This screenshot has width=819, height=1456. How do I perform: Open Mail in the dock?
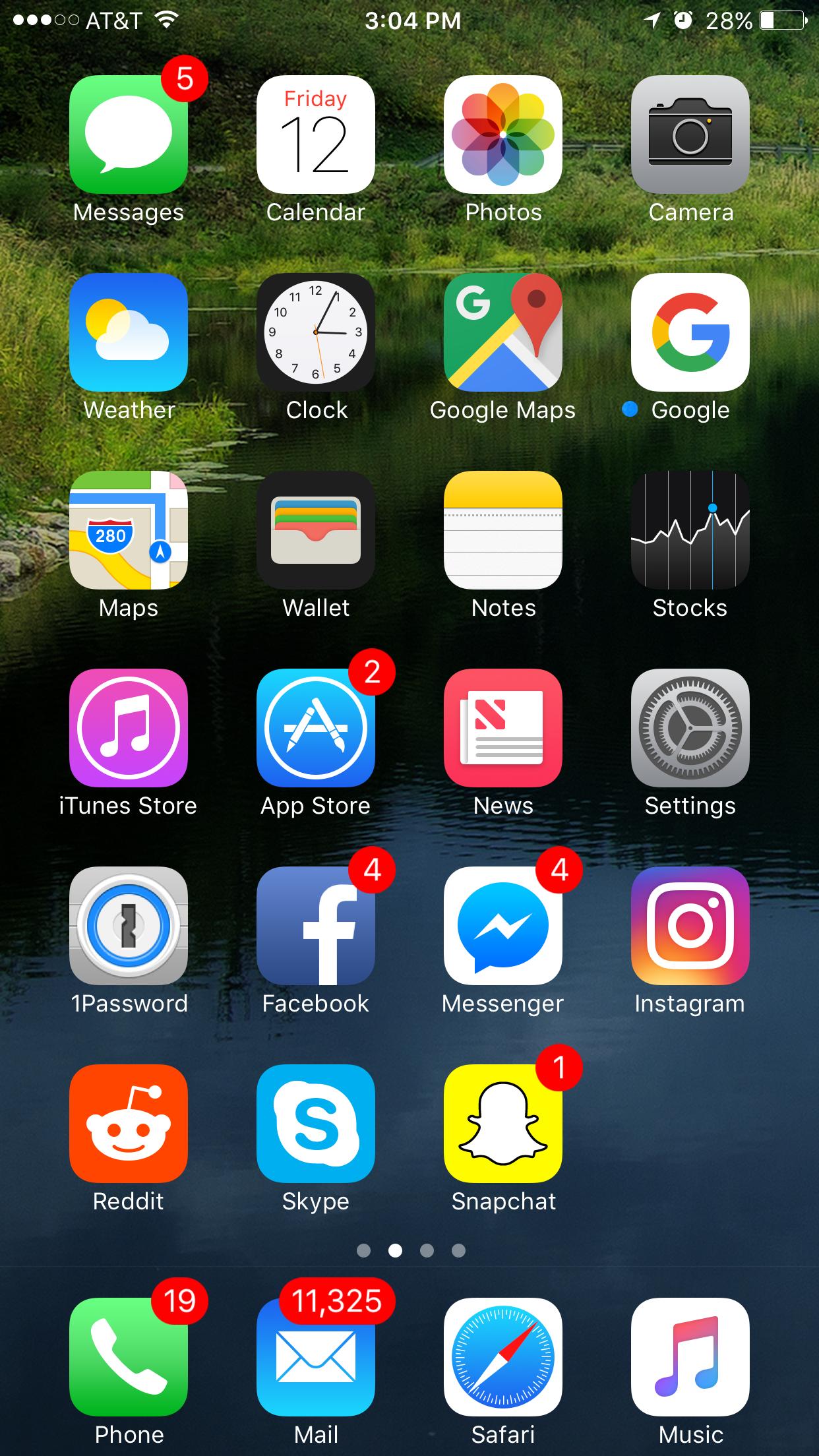316,1357
